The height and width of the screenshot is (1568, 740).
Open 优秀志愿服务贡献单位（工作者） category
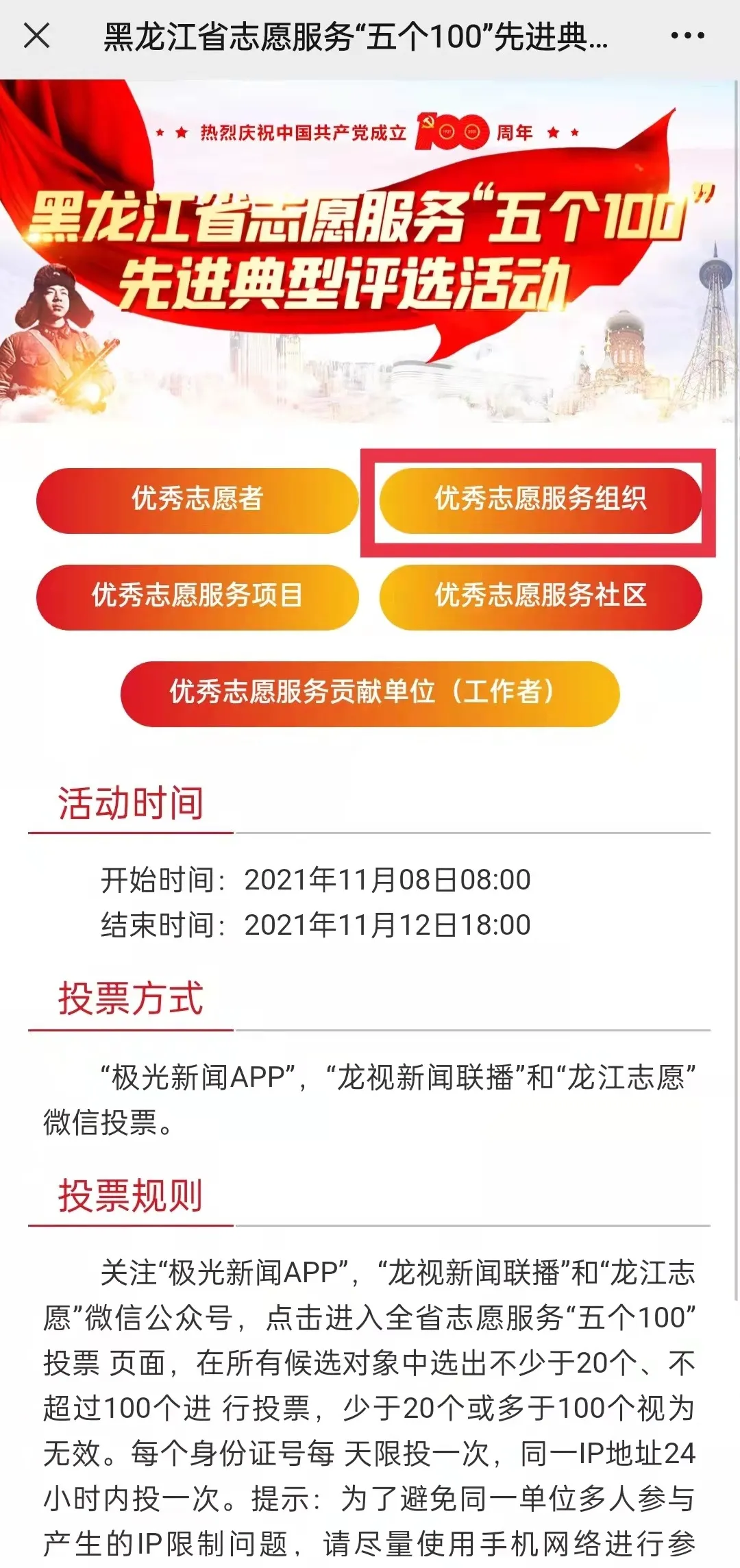pos(370,693)
